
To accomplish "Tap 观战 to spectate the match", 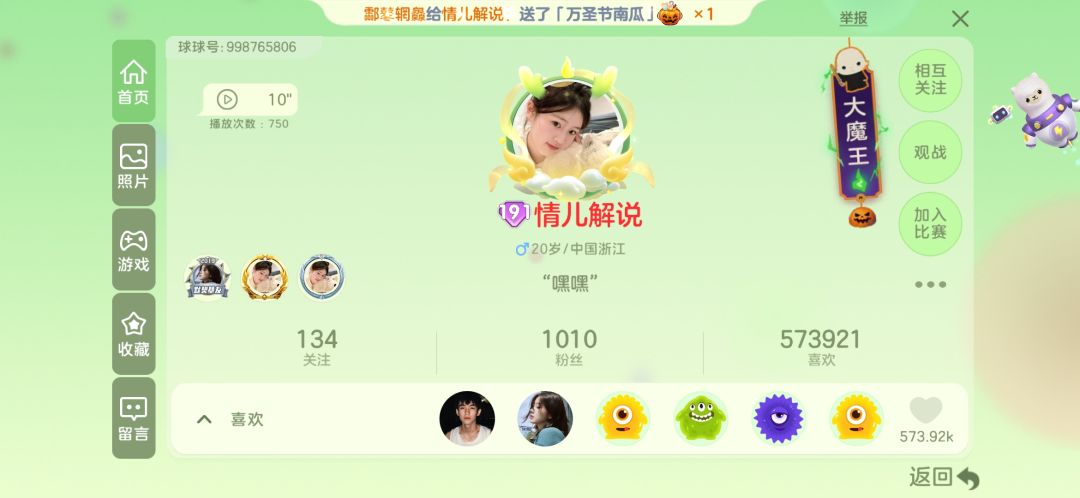I will click(930, 152).
